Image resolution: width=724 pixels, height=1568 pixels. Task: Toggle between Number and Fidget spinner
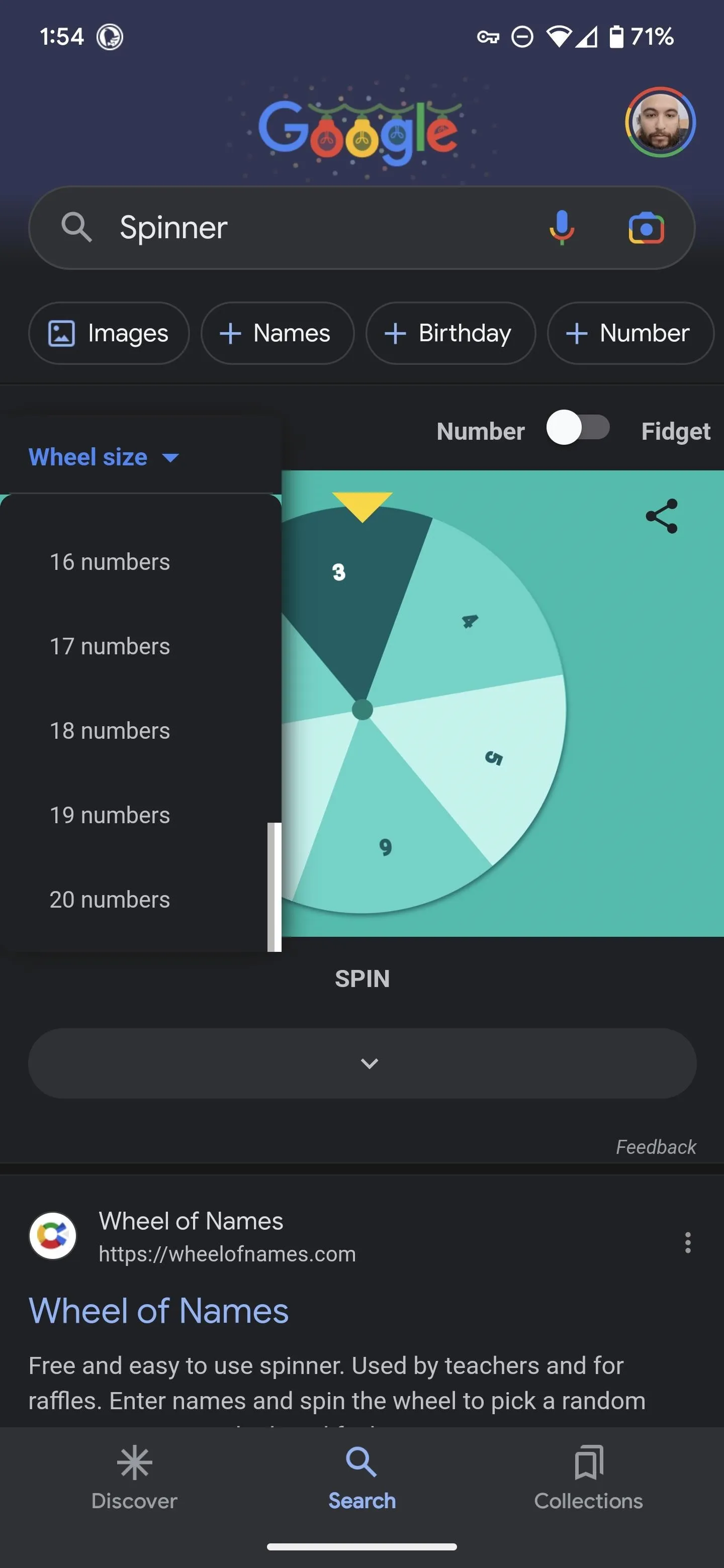(578, 428)
